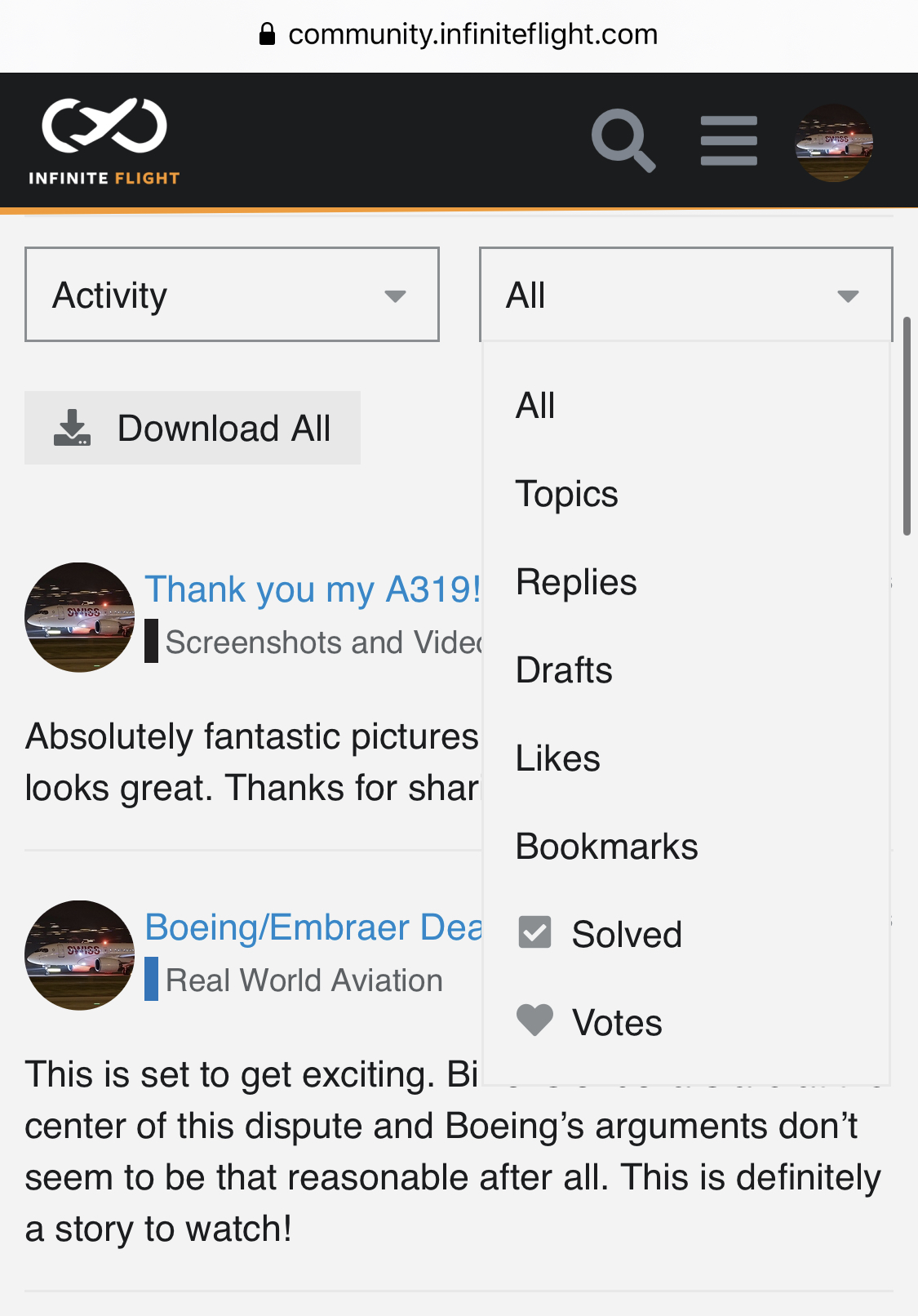Choose Likes from the filter list
The width and height of the screenshot is (918, 1316).
[x=558, y=758]
